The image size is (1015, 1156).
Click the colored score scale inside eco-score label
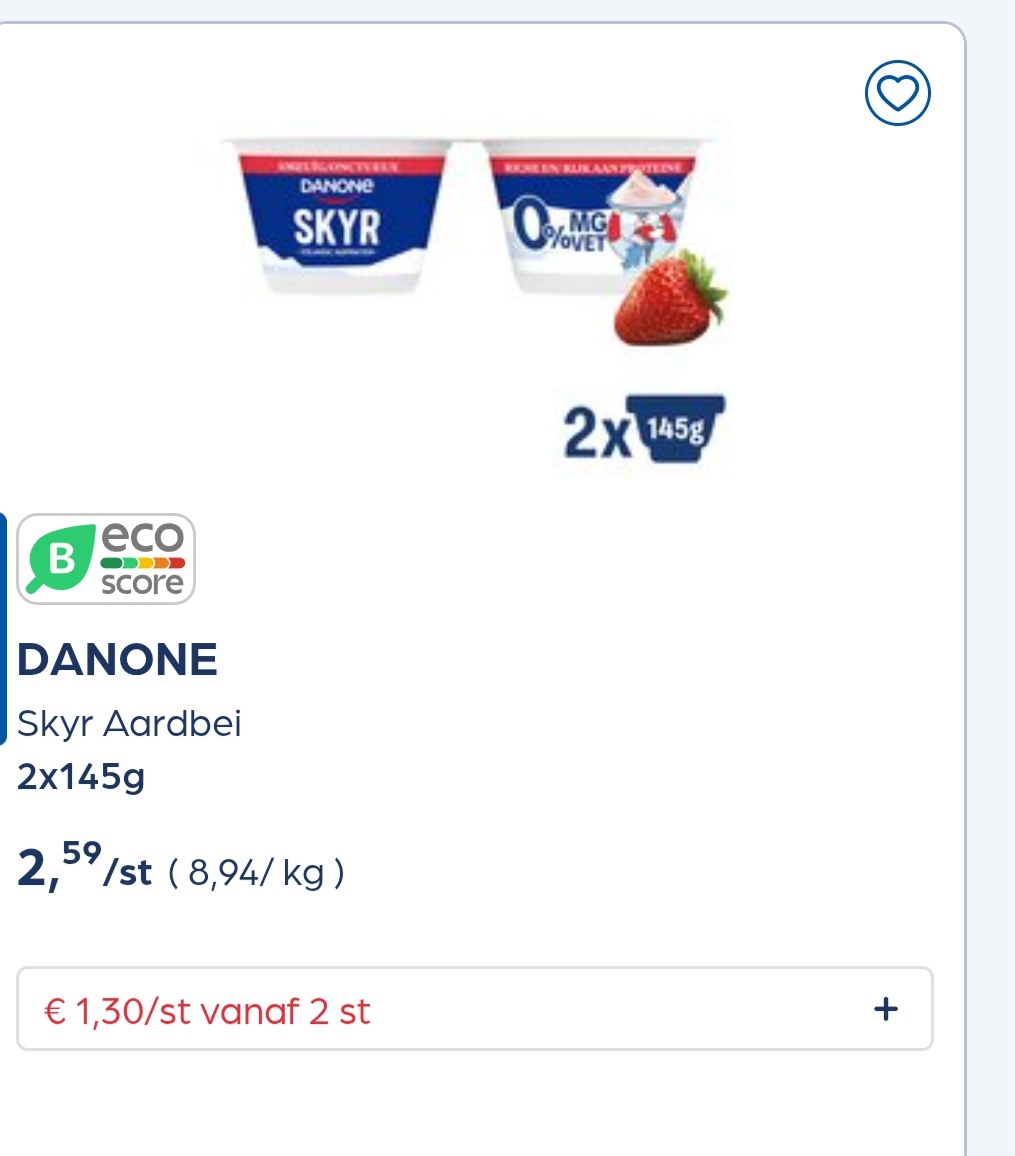(x=140, y=562)
